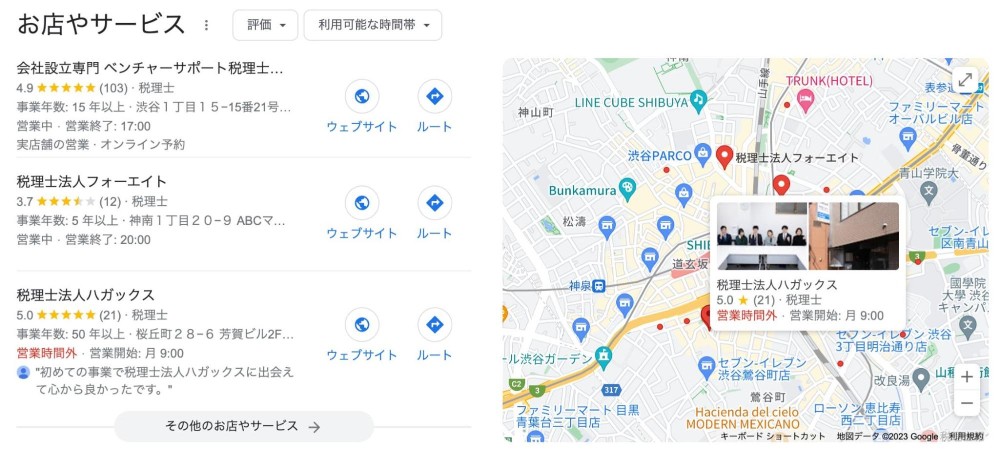
Task: Open 税理士法人フォーエイト listing details
Action: point(92,182)
